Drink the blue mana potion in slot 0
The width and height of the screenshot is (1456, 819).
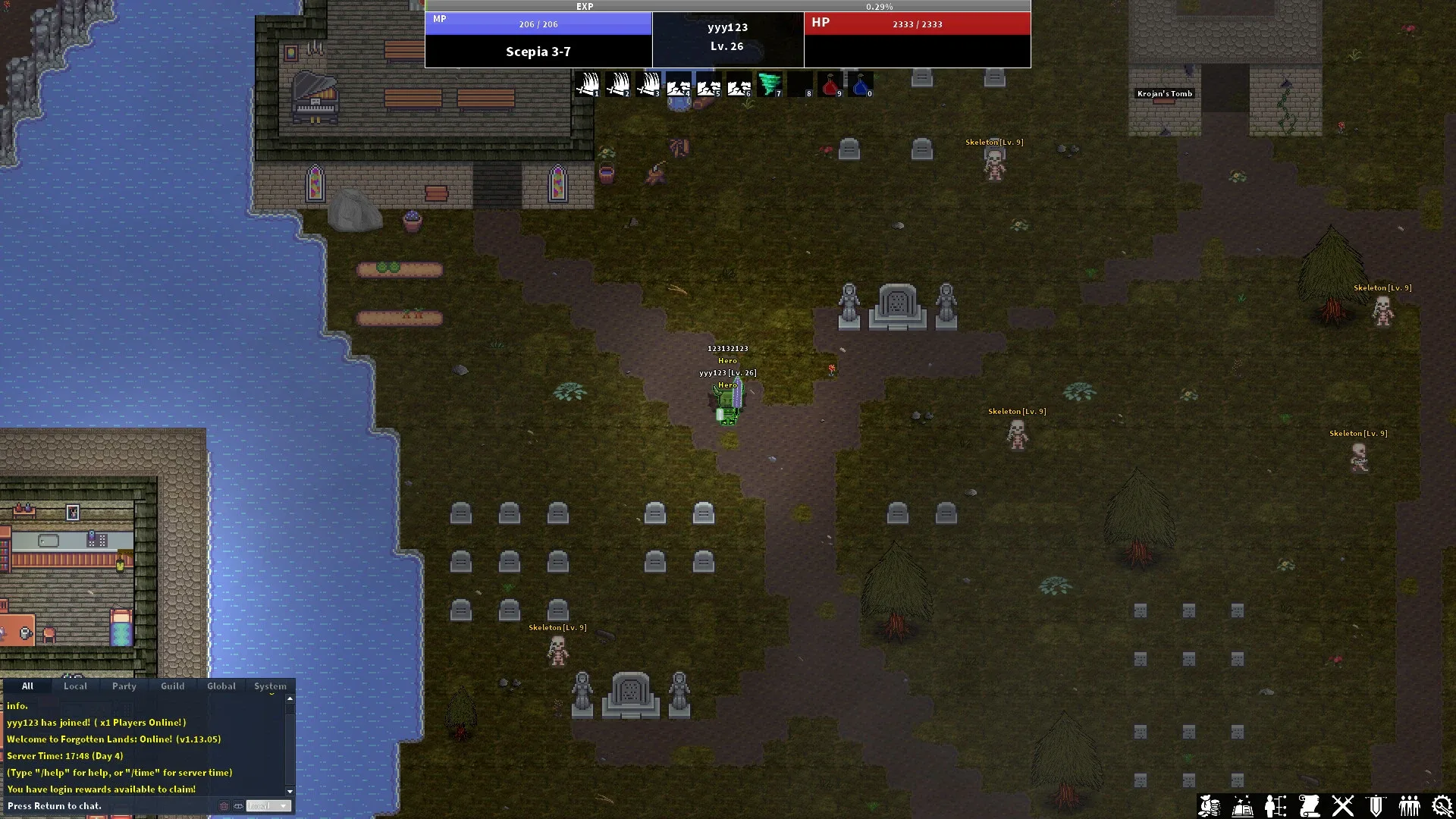(861, 84)
